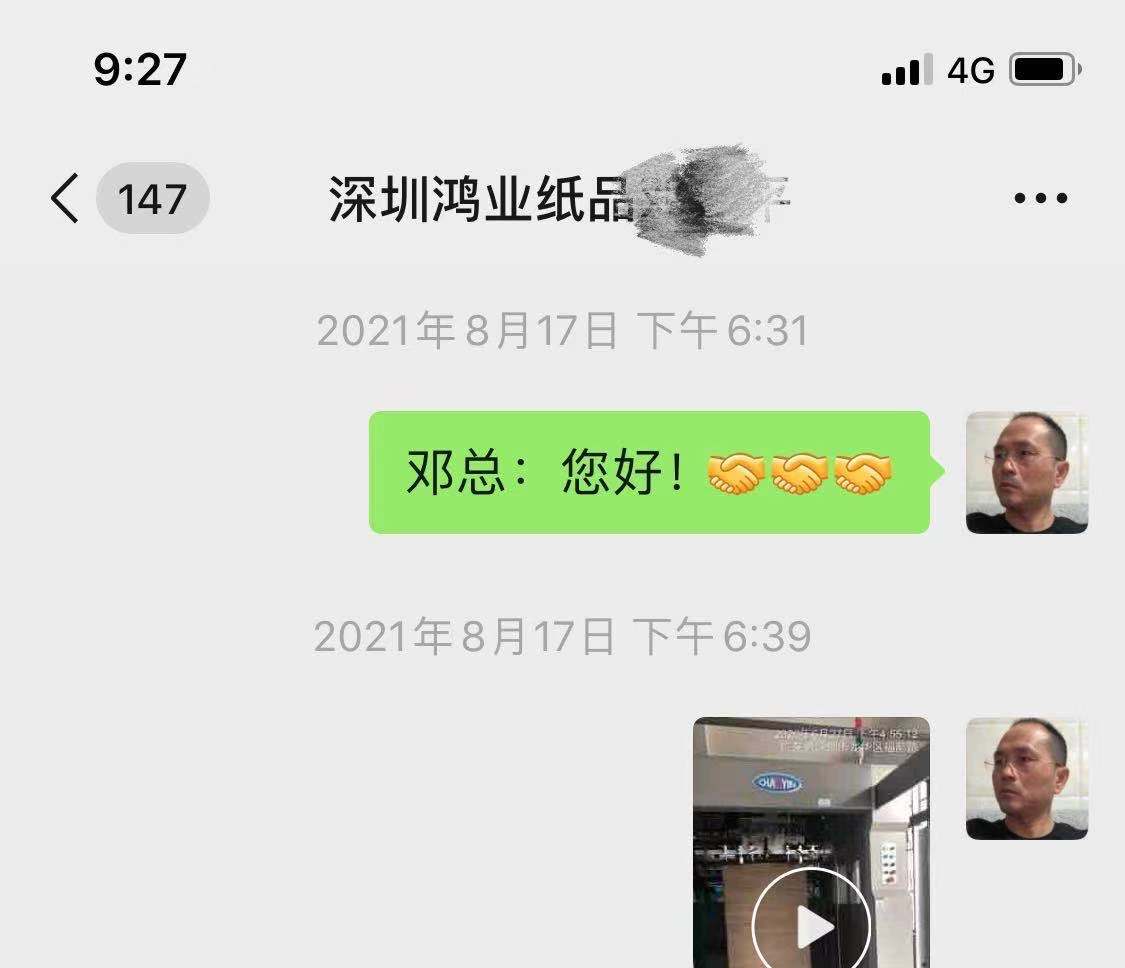Play the video message
This screenshot has height=968, width=1125.
tap(811, 925)
